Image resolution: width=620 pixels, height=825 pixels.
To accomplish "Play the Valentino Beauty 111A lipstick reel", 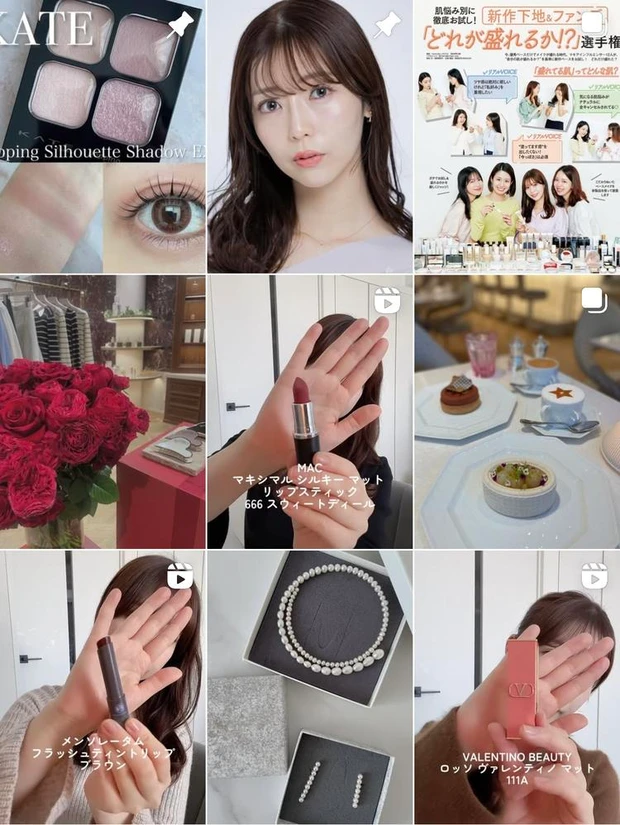I will [x=517, y=688].
